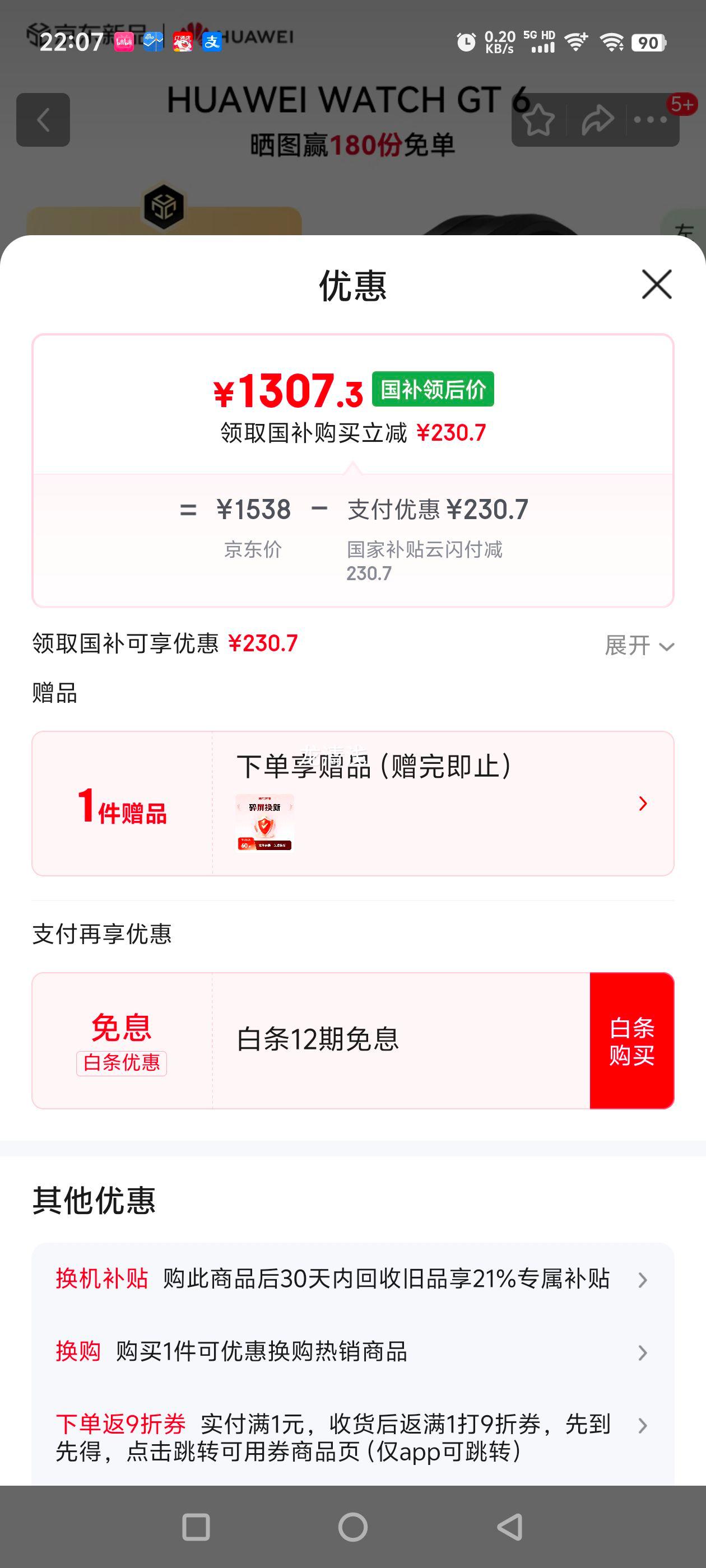Go to the system home screen

[352, 1527]
